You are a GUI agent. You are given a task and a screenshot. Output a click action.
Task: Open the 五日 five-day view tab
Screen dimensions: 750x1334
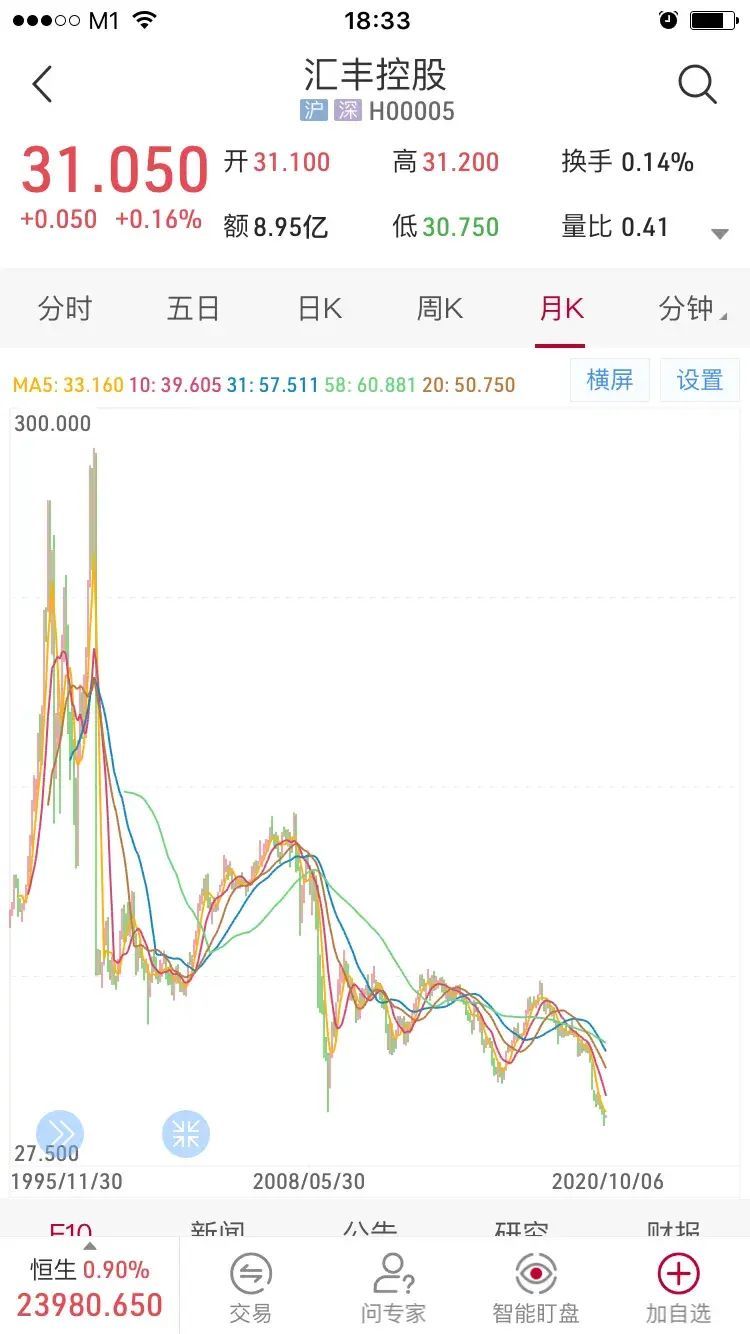point(193,309)
